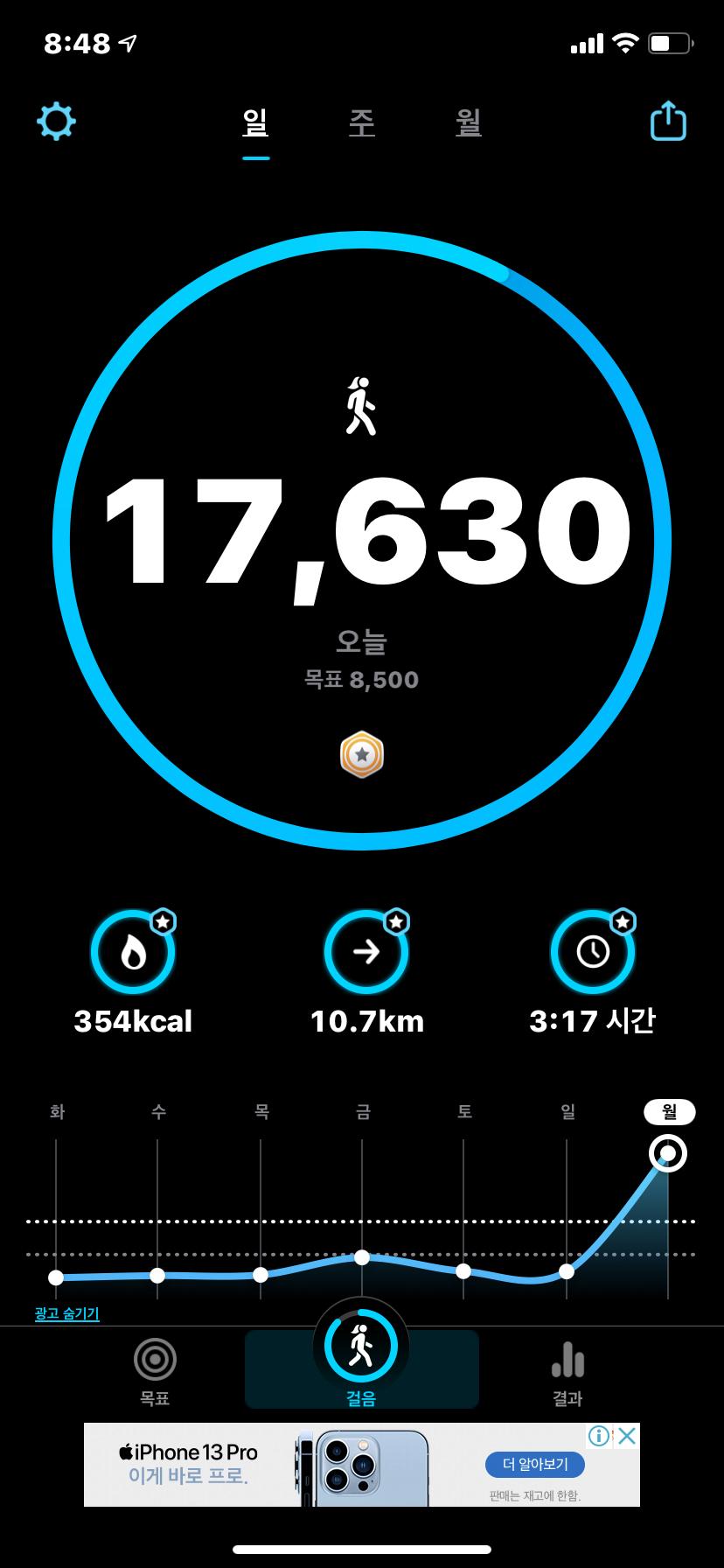Tap the orange achievement badge
Screen dimensions: 724x1568
362,754
